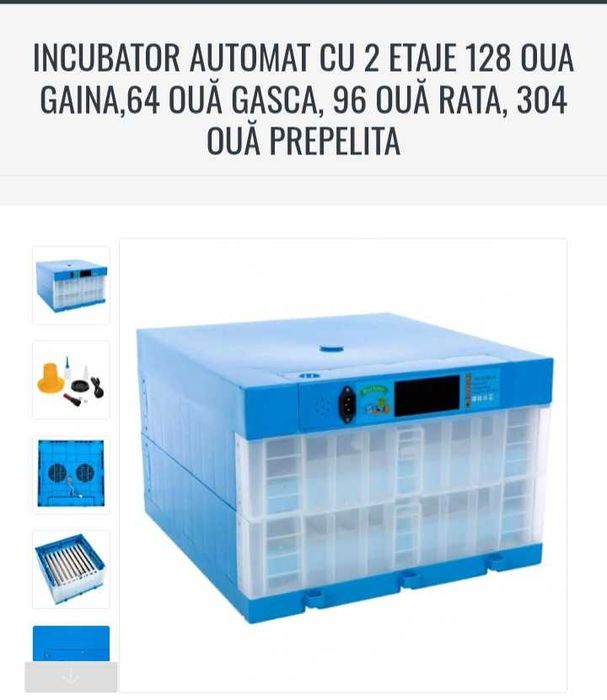Tap the down arrow below the thumbnails

(71, 677)
